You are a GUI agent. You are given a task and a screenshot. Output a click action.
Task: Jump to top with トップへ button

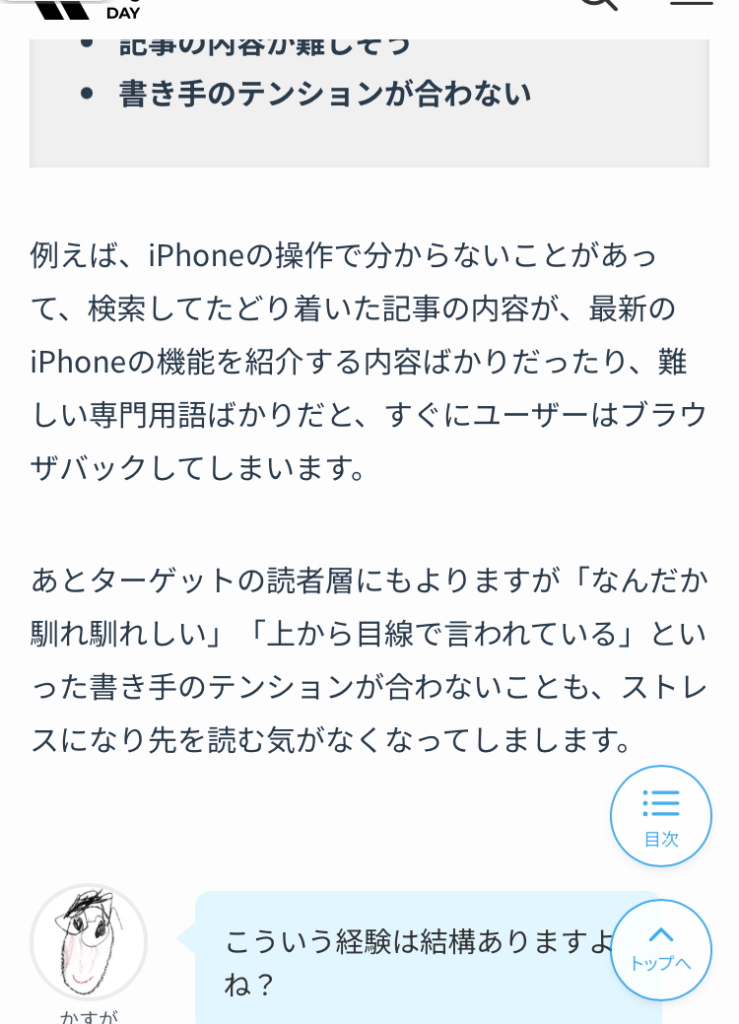tap(661, 949)
